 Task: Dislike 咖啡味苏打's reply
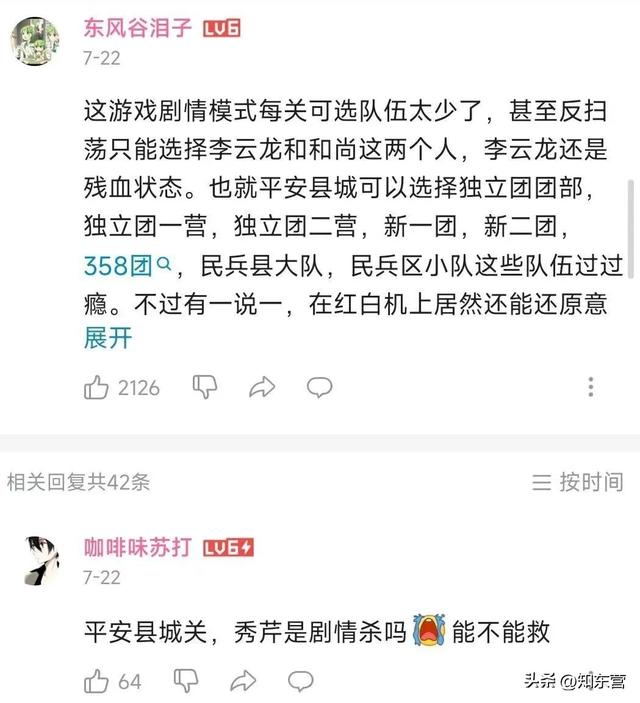tap(187, 682)
